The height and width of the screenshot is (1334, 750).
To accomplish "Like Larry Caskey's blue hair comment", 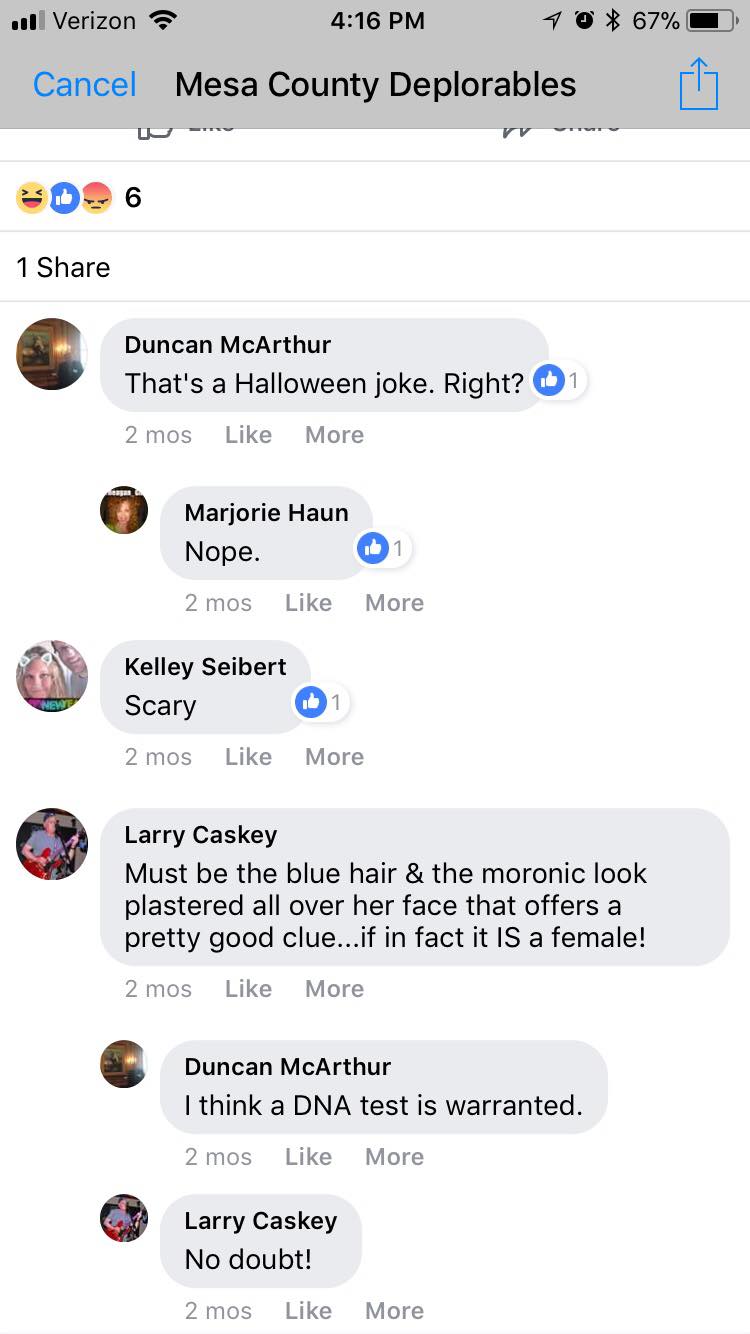I will click(x=248, y=989).
